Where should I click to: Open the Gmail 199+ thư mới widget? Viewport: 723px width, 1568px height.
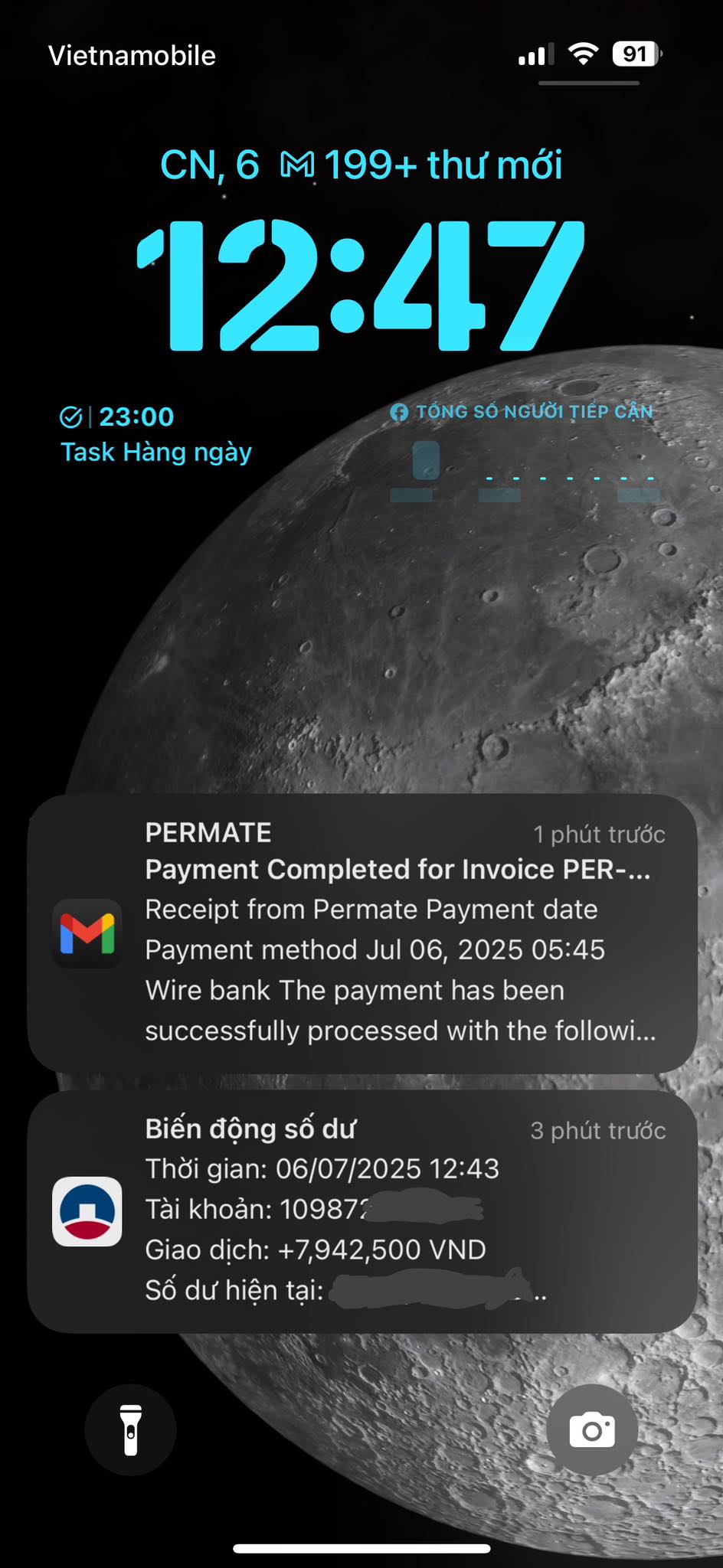click(x=421, y=165)
